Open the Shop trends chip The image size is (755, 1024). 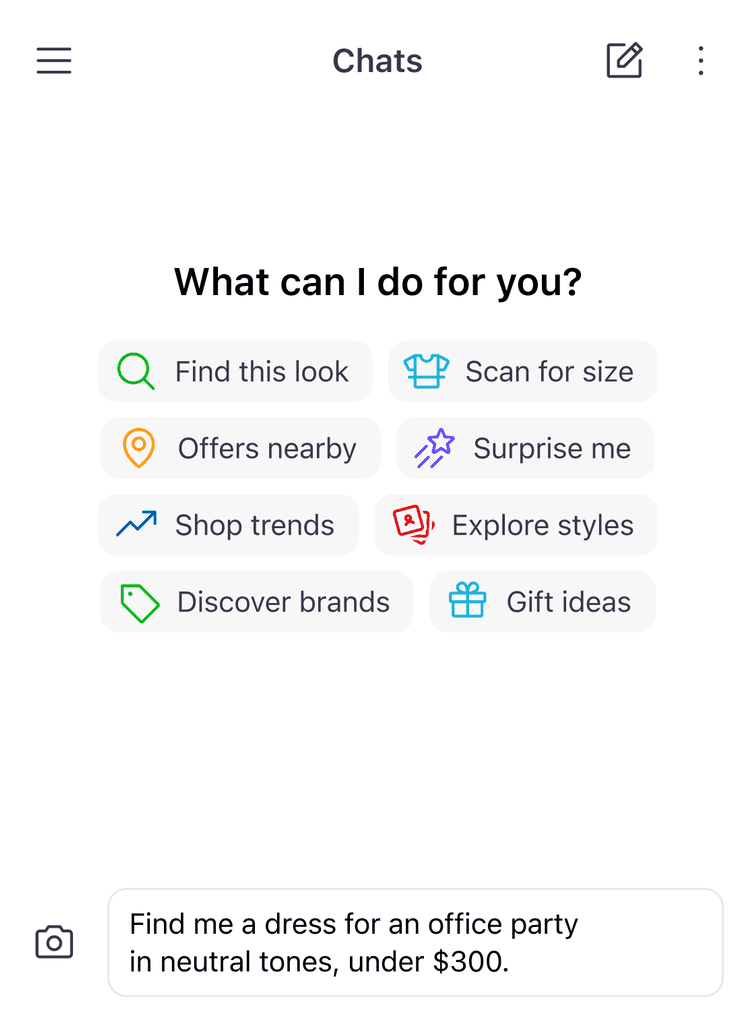229,525
